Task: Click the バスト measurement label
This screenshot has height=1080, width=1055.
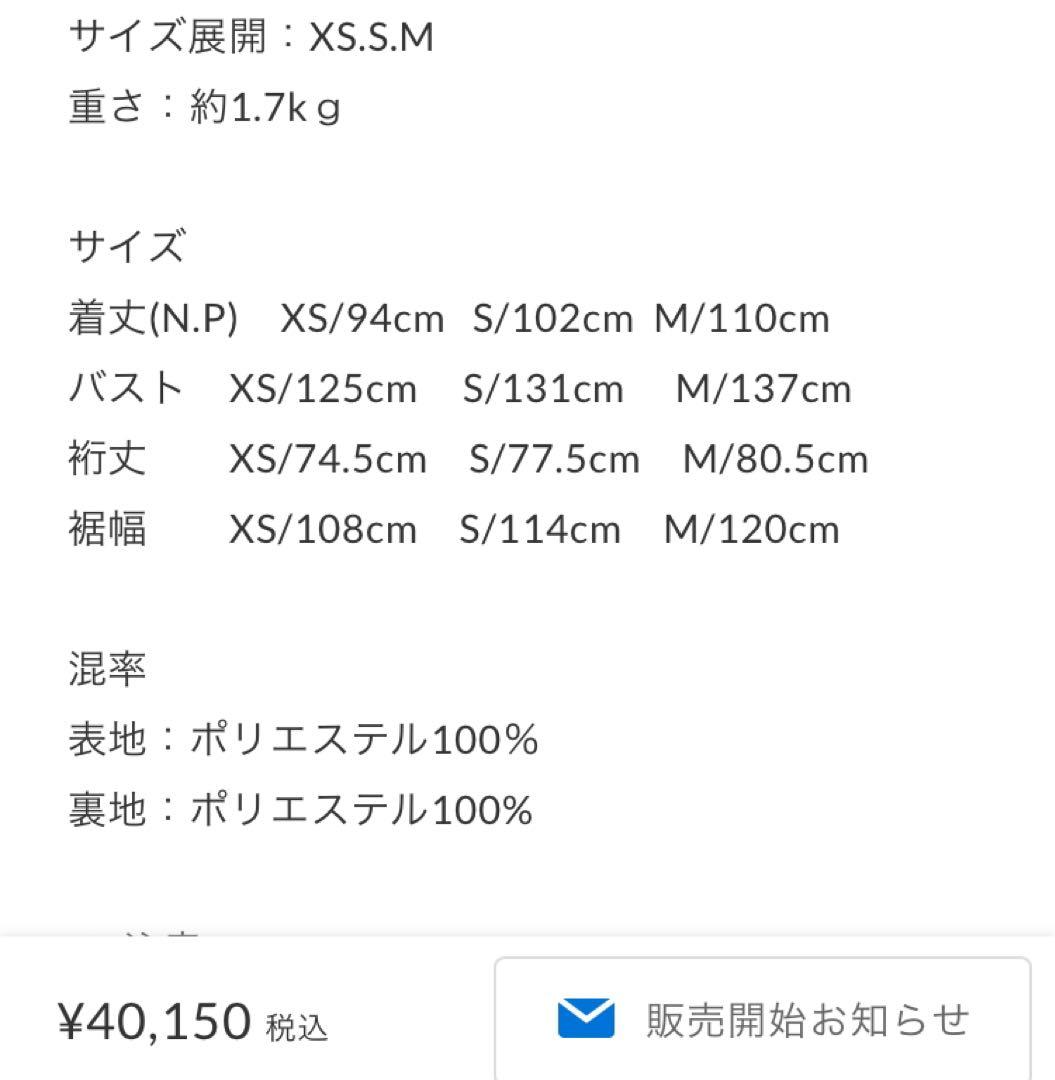Action: point(123,388)
